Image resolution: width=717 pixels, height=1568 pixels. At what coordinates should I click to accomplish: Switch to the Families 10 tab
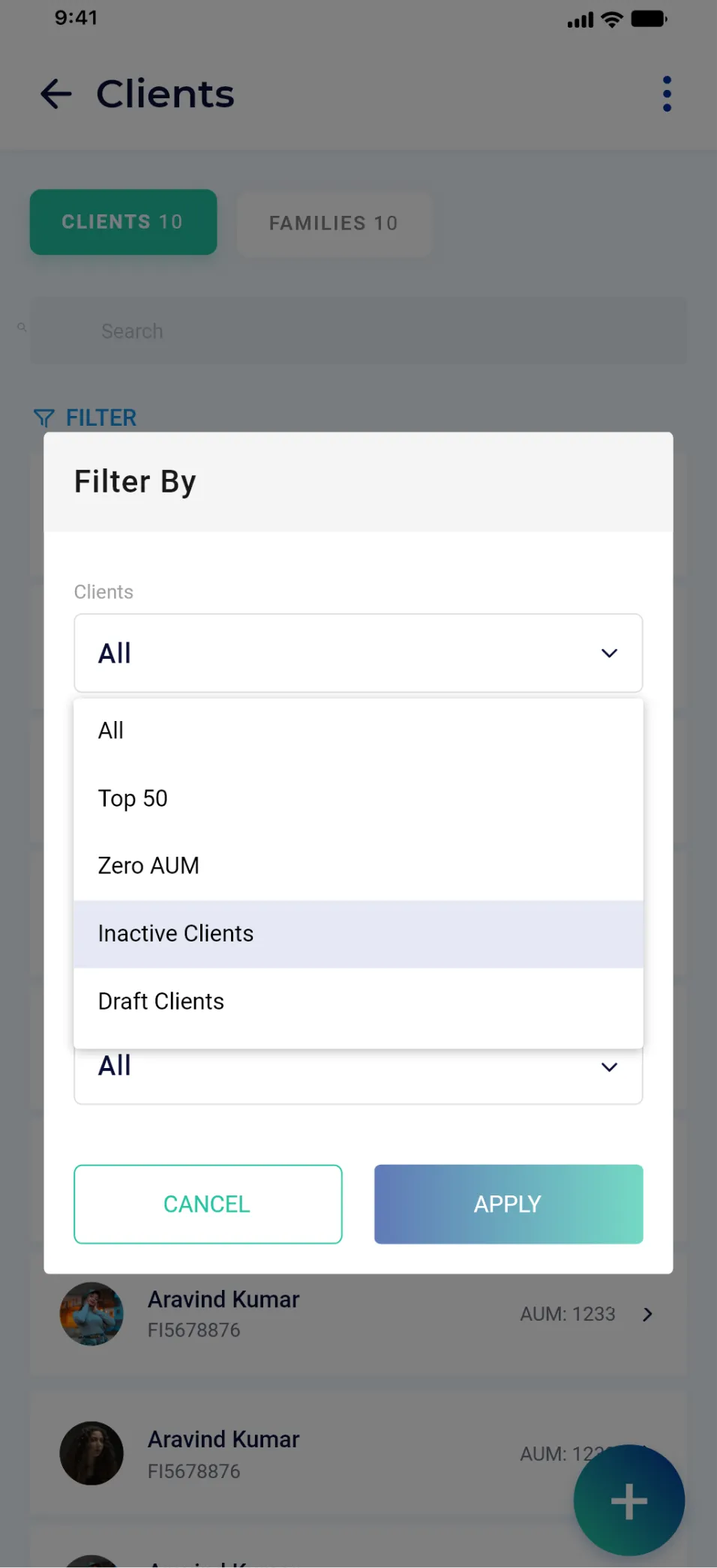coord(334,223)
